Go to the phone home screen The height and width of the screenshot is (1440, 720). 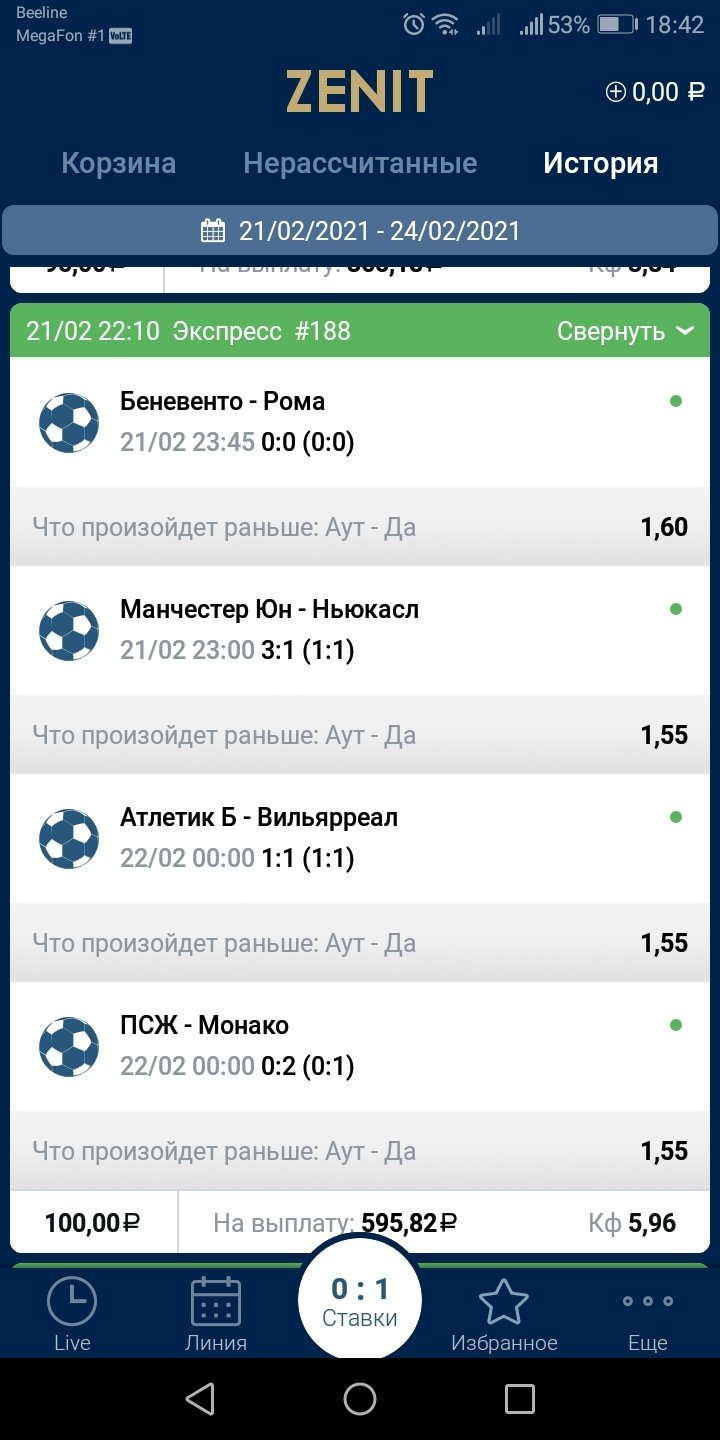tap(360, 1398)
